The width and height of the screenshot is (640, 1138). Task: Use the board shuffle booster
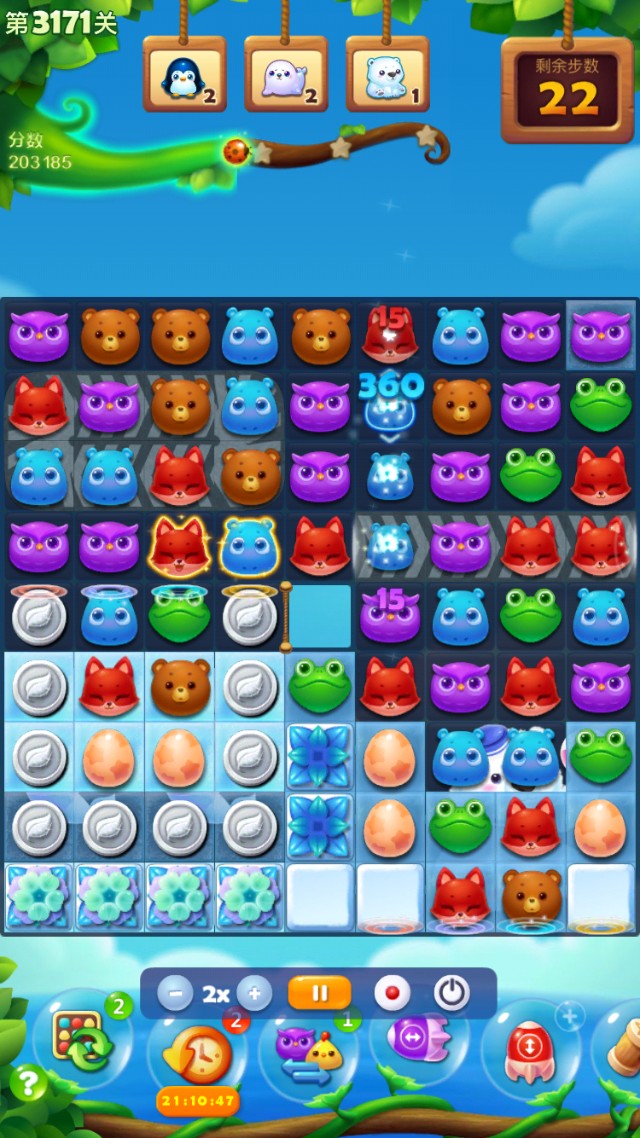pyautogui.click(x=82, y=1040)
